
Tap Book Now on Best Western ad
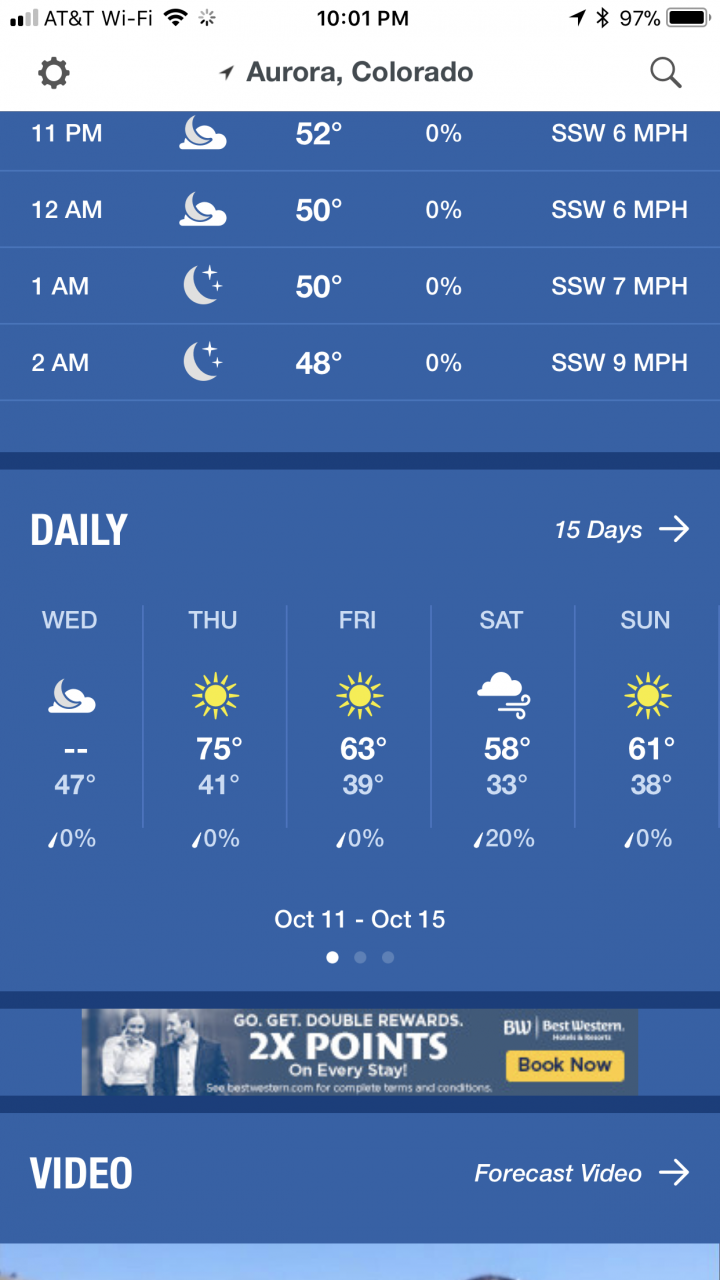[x=564, y=1065]
